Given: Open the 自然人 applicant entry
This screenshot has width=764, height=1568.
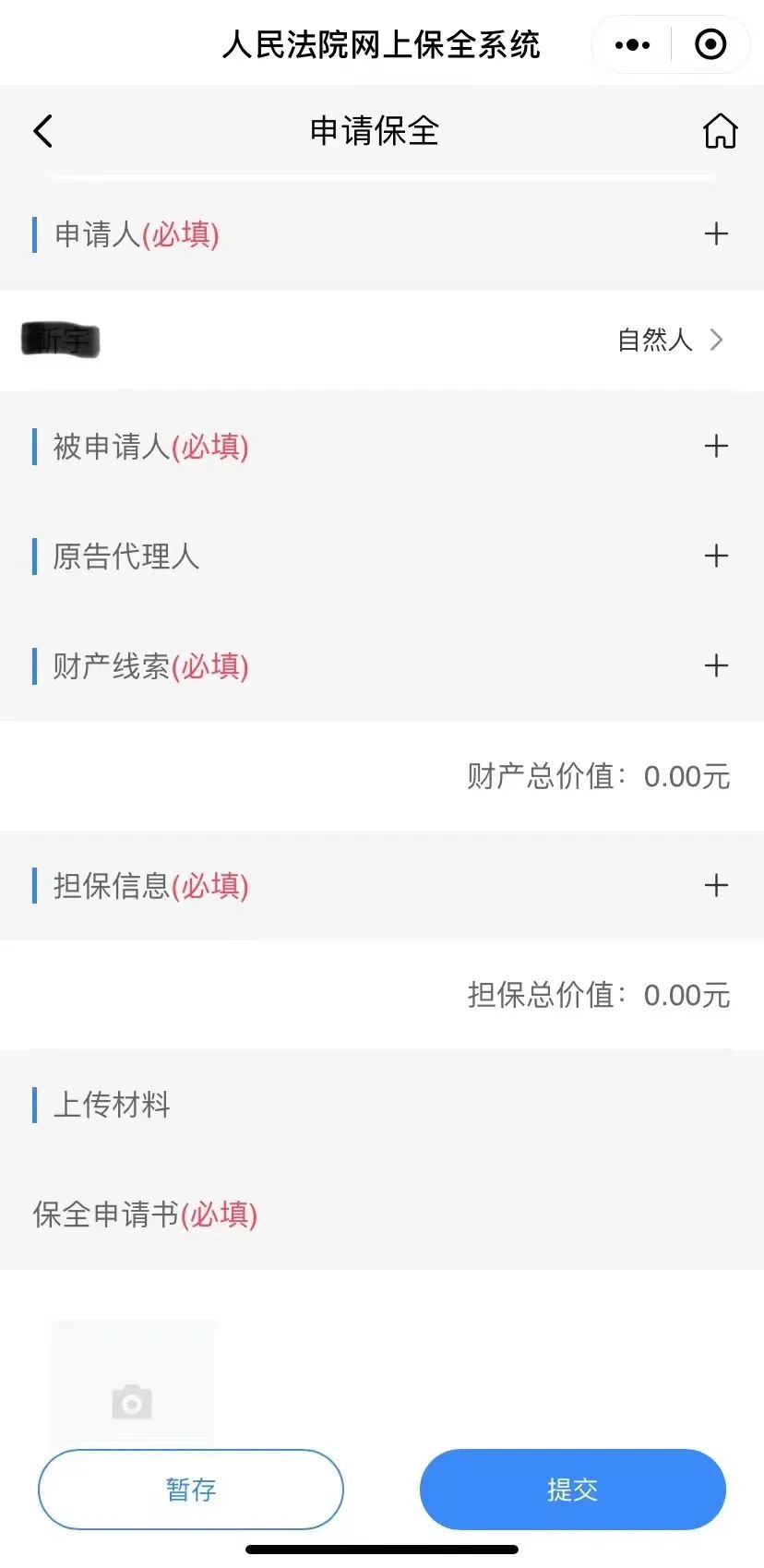Looking at the screenshot, I should (x=669, y=340).
